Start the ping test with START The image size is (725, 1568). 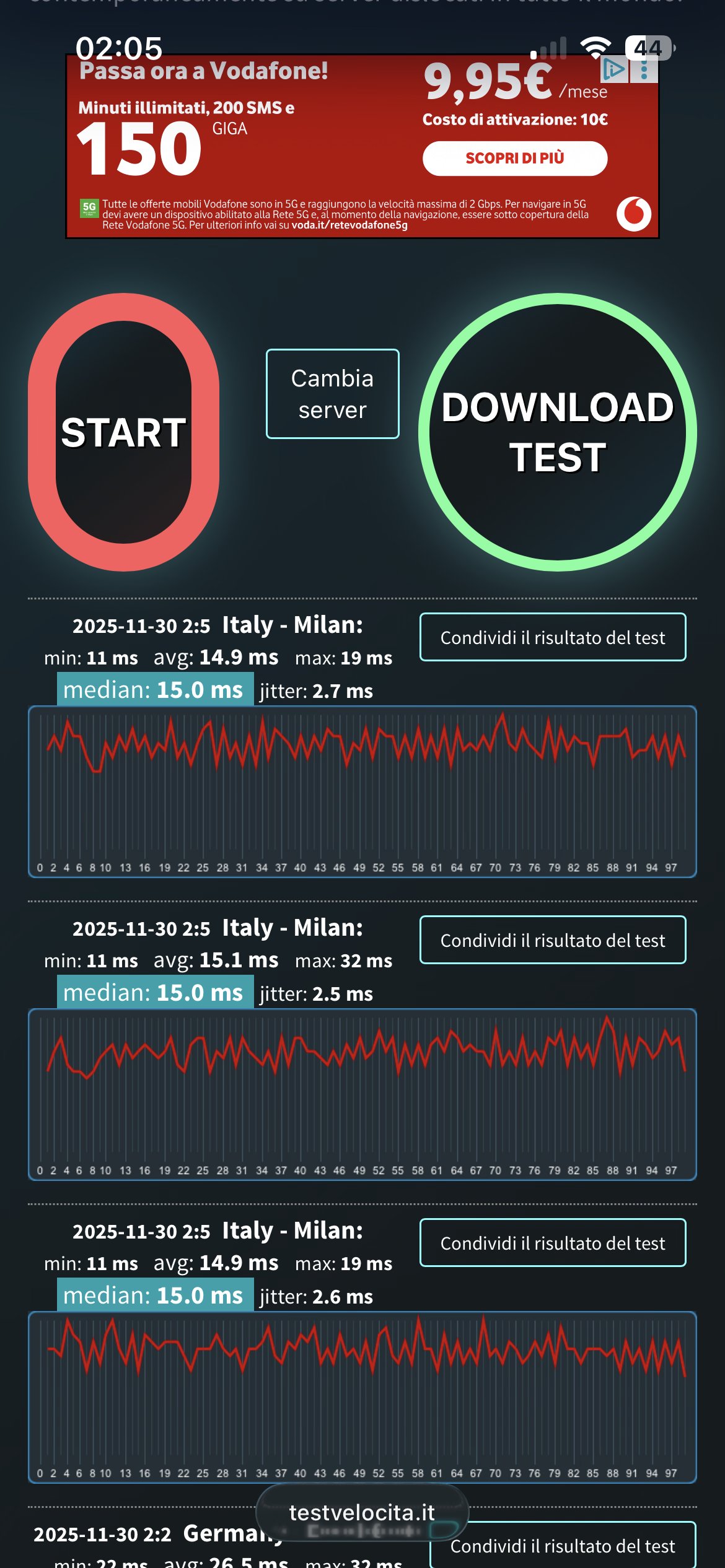tap(123, 432)
